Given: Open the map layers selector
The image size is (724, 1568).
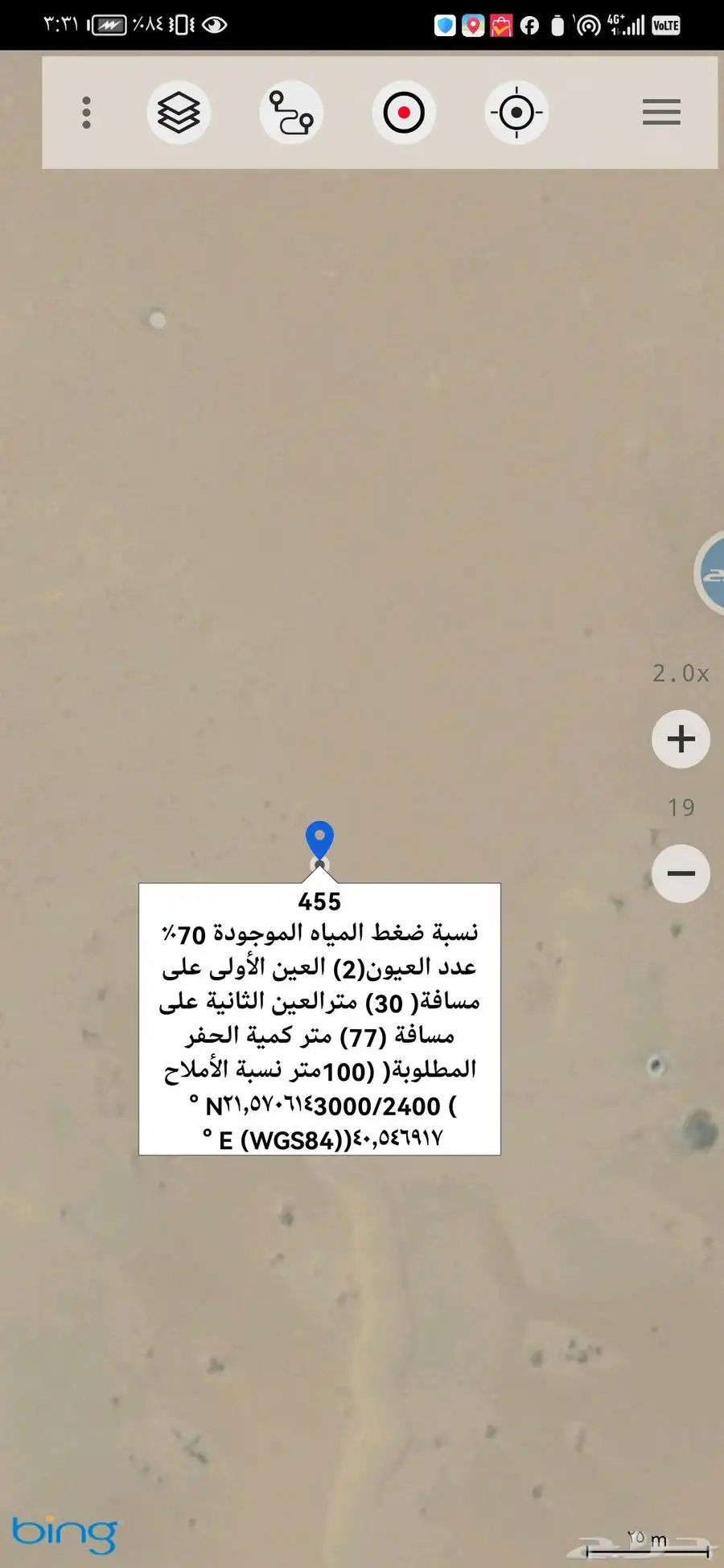Looking at the screenshot, I should 179,113.
